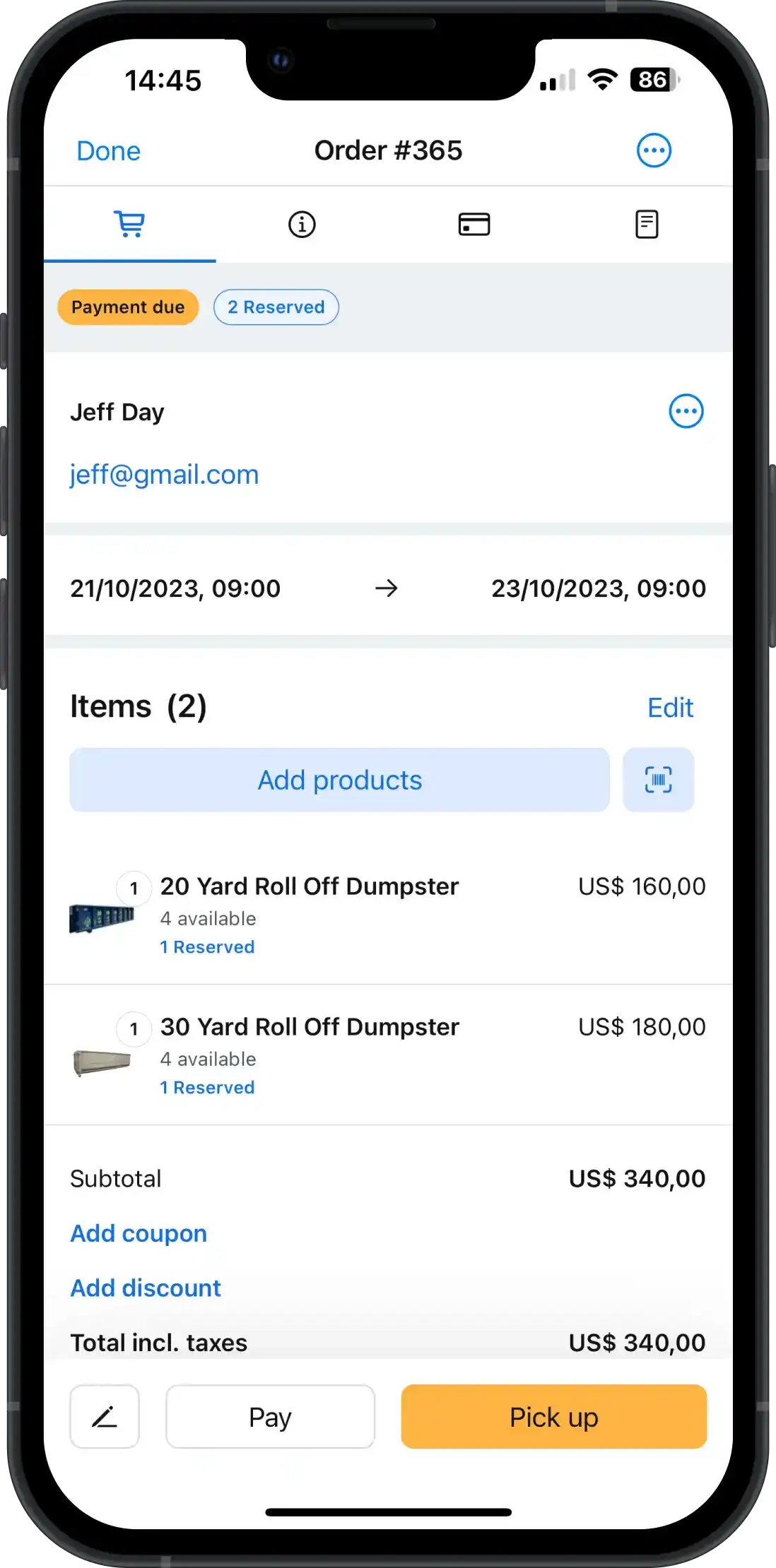Image resolution: width=776 pixels, height=1568 pixels.
Task: Tap the Pay button
Action: (x=270, y=1417)
